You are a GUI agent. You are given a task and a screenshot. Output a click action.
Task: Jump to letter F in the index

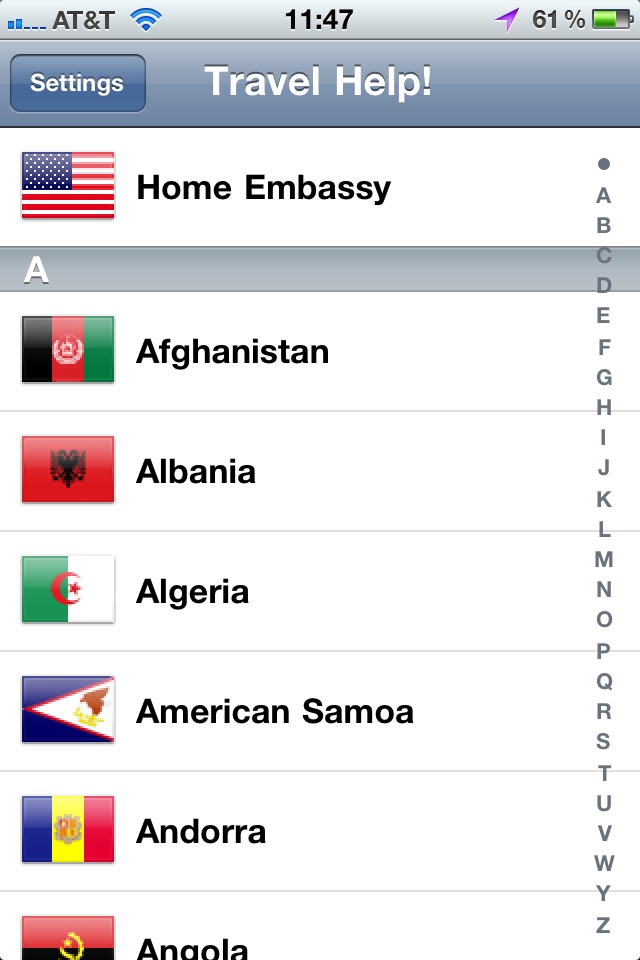[603, 347]
